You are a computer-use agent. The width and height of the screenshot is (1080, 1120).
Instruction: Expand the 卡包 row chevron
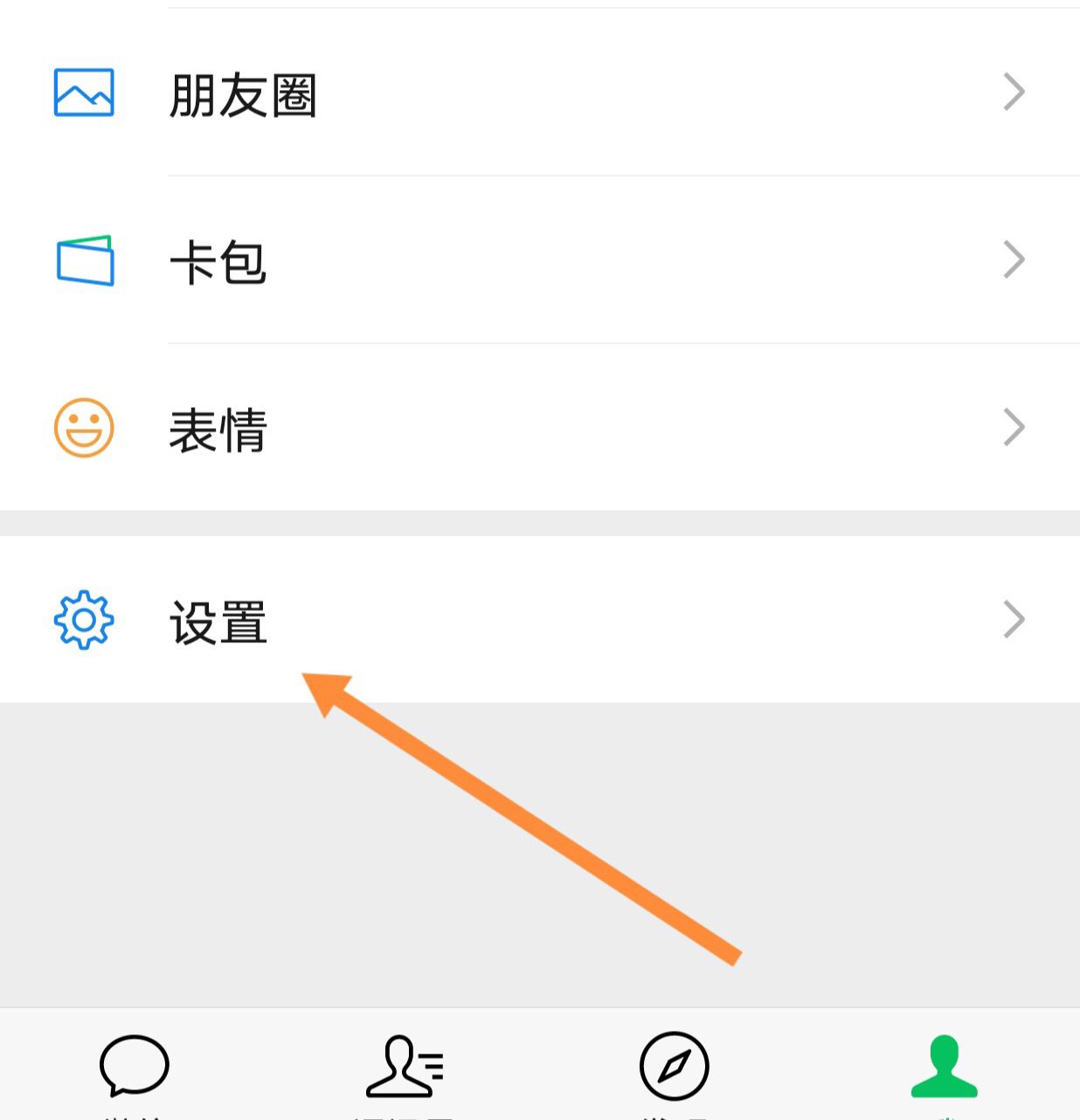coord(1013,259)
